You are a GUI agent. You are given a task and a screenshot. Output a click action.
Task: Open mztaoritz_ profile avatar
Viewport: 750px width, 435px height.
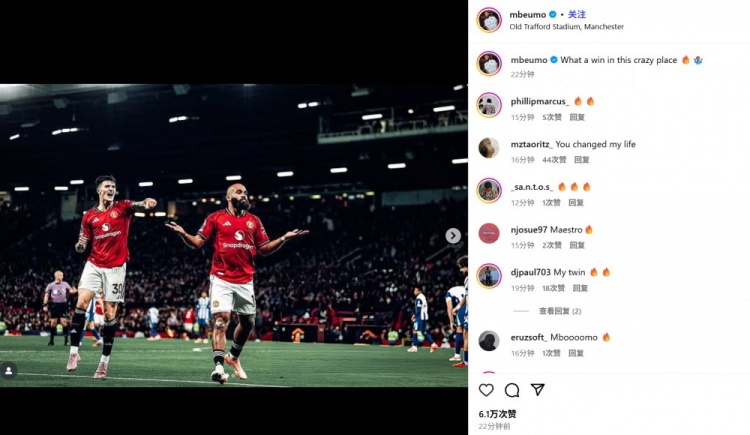point(489,148)
